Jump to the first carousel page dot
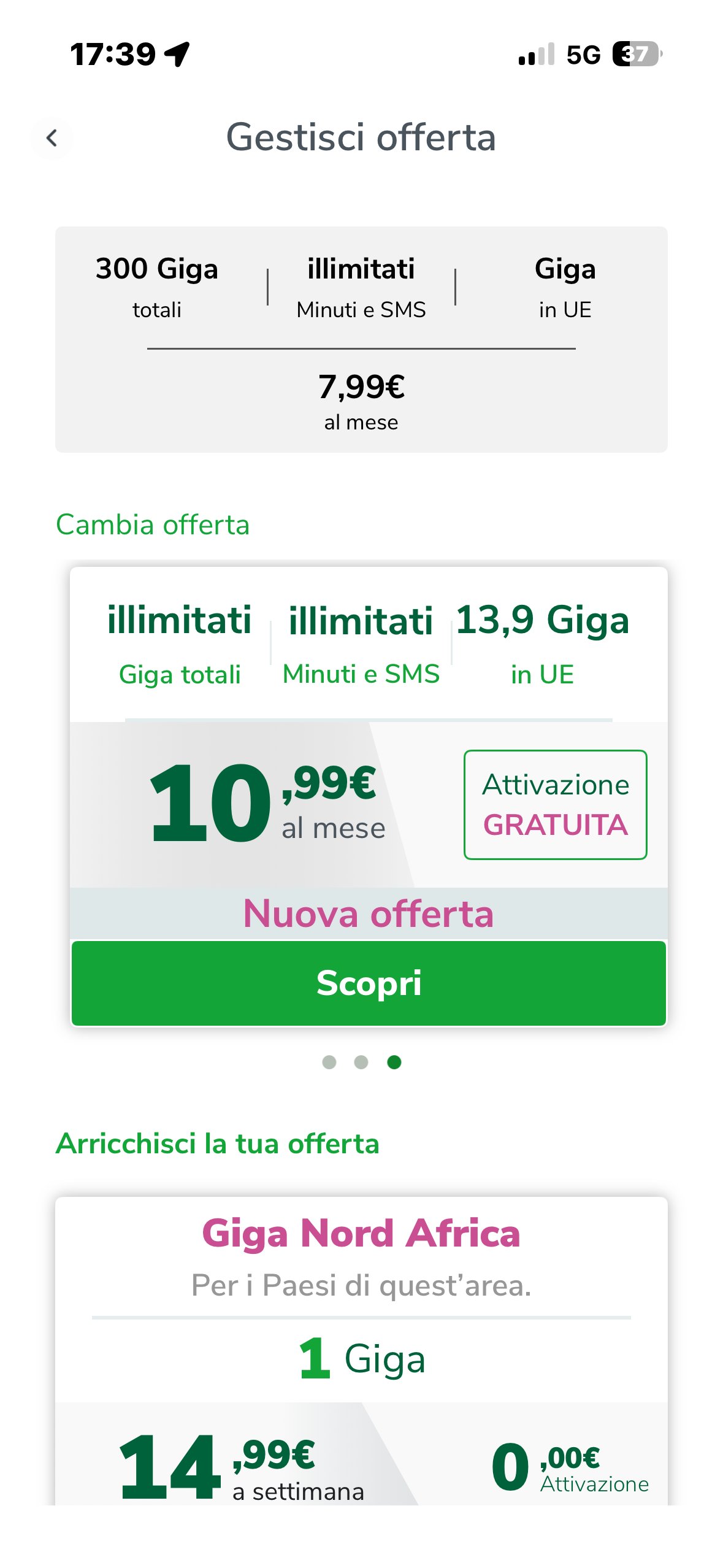723x1568 pixels. [x=329, y=1062]
